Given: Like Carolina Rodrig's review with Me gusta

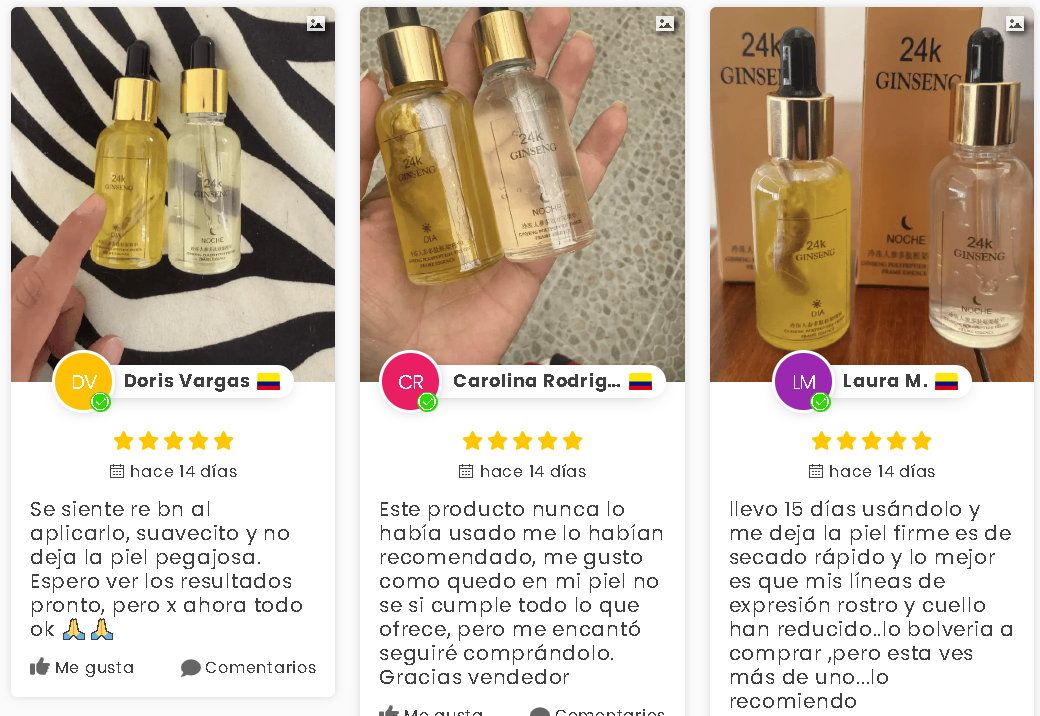Looking at the screenshot, I should point(431,712).
